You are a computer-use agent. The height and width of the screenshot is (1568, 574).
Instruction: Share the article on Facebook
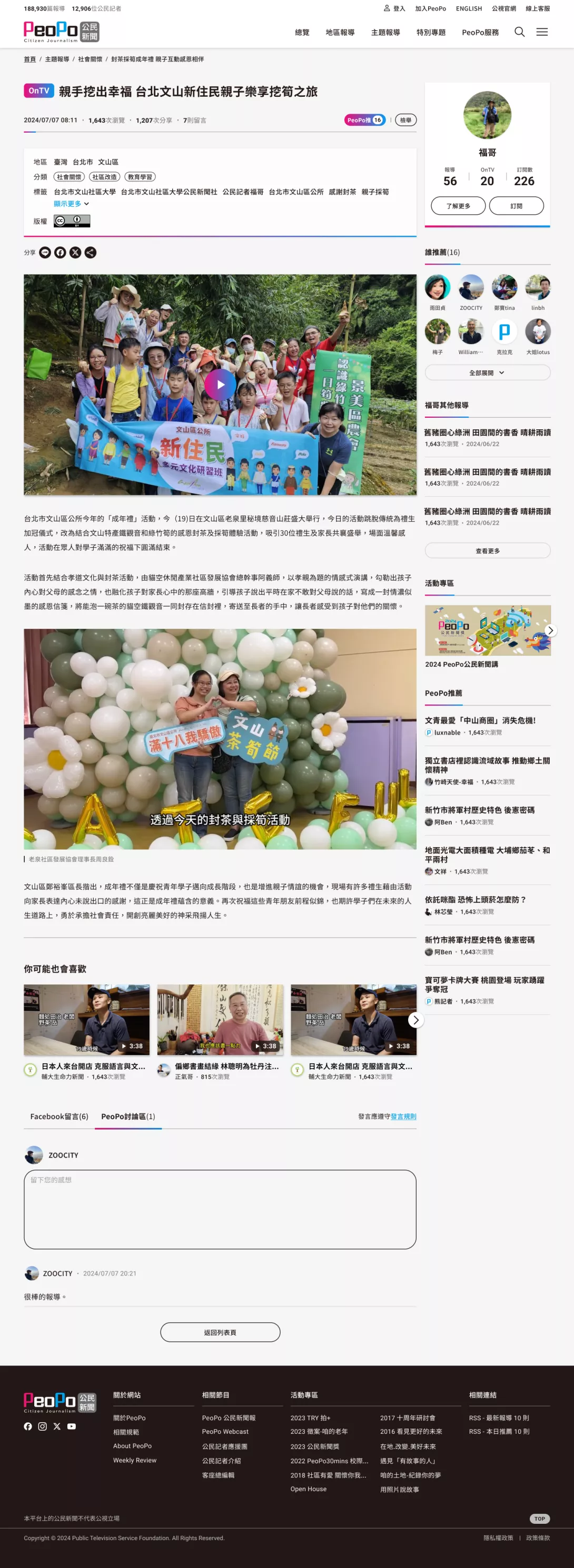[60, 253]
